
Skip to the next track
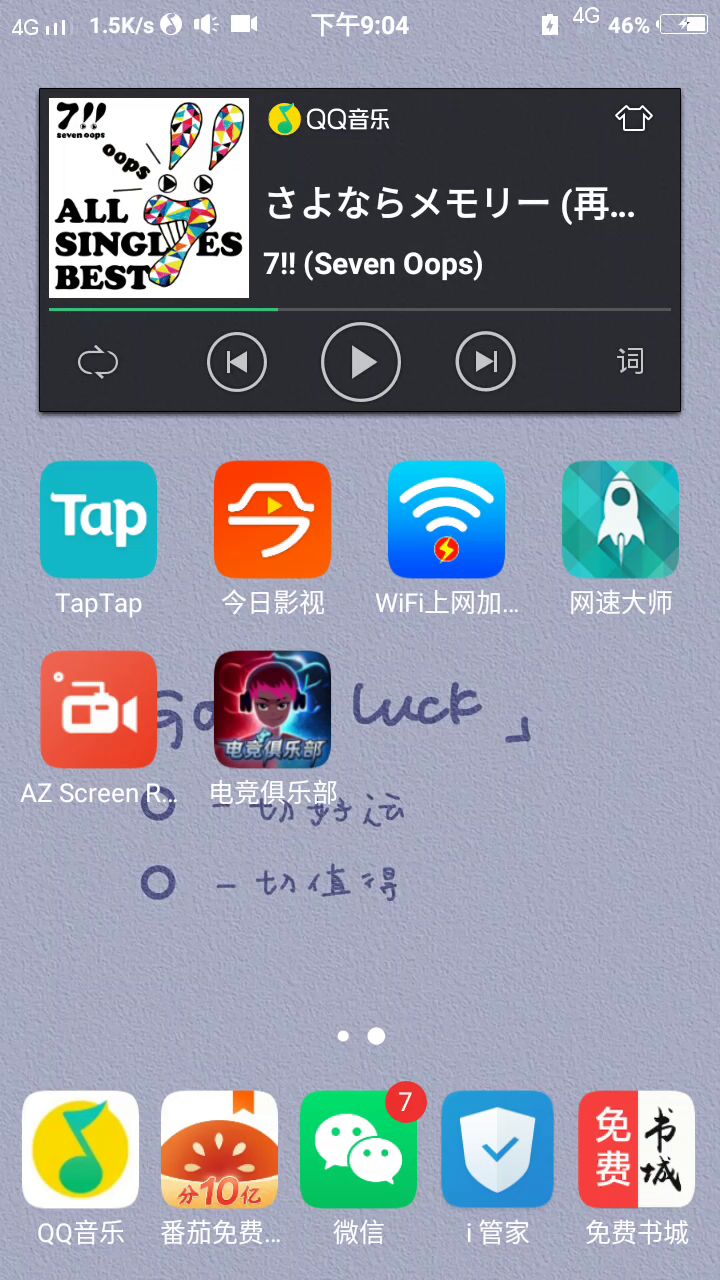pyautogui.click(x=486, y=362)
